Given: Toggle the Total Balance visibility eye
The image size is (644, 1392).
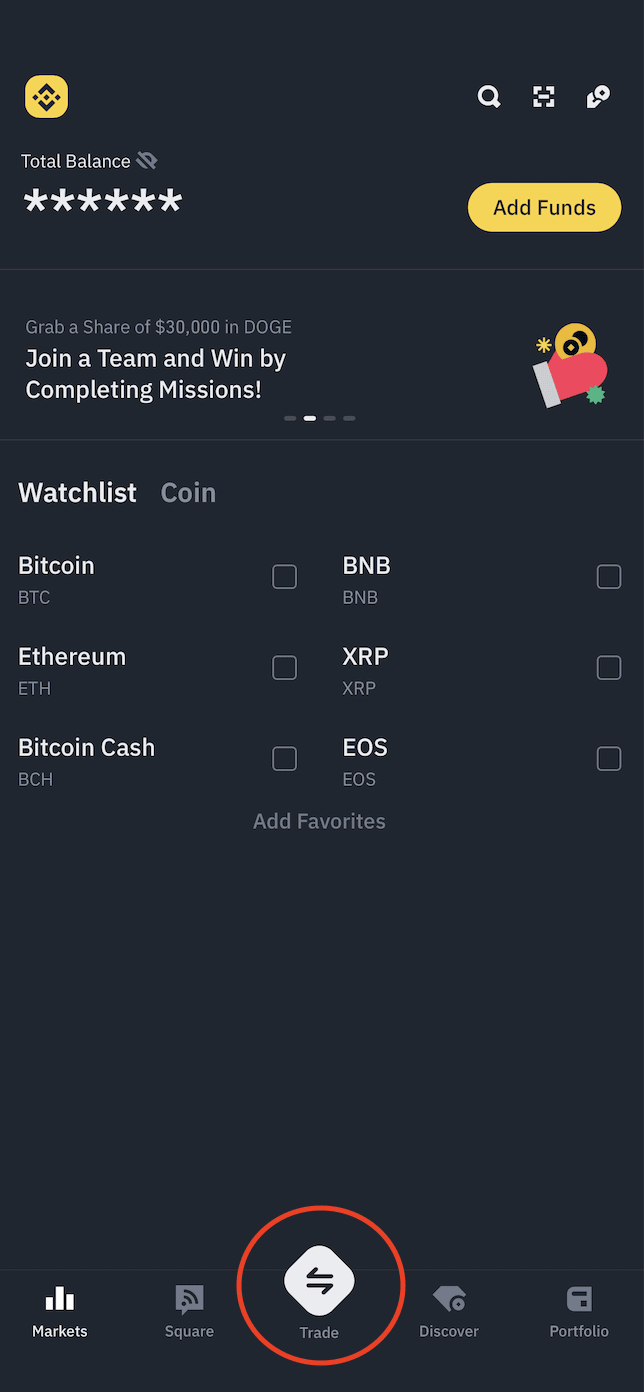Looking at the screenshot, I should point(147,161).
